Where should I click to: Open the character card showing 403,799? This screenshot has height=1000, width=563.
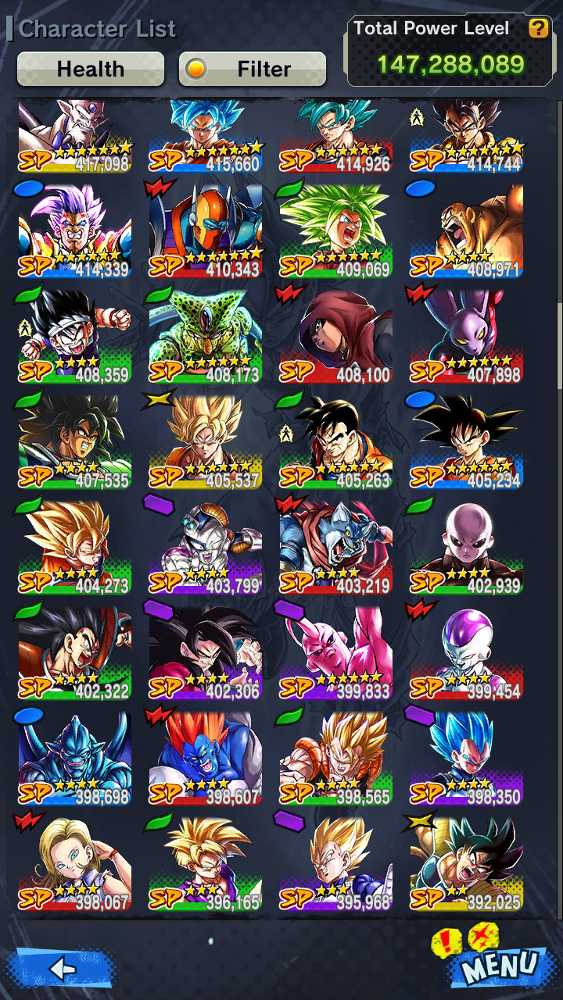205,547
